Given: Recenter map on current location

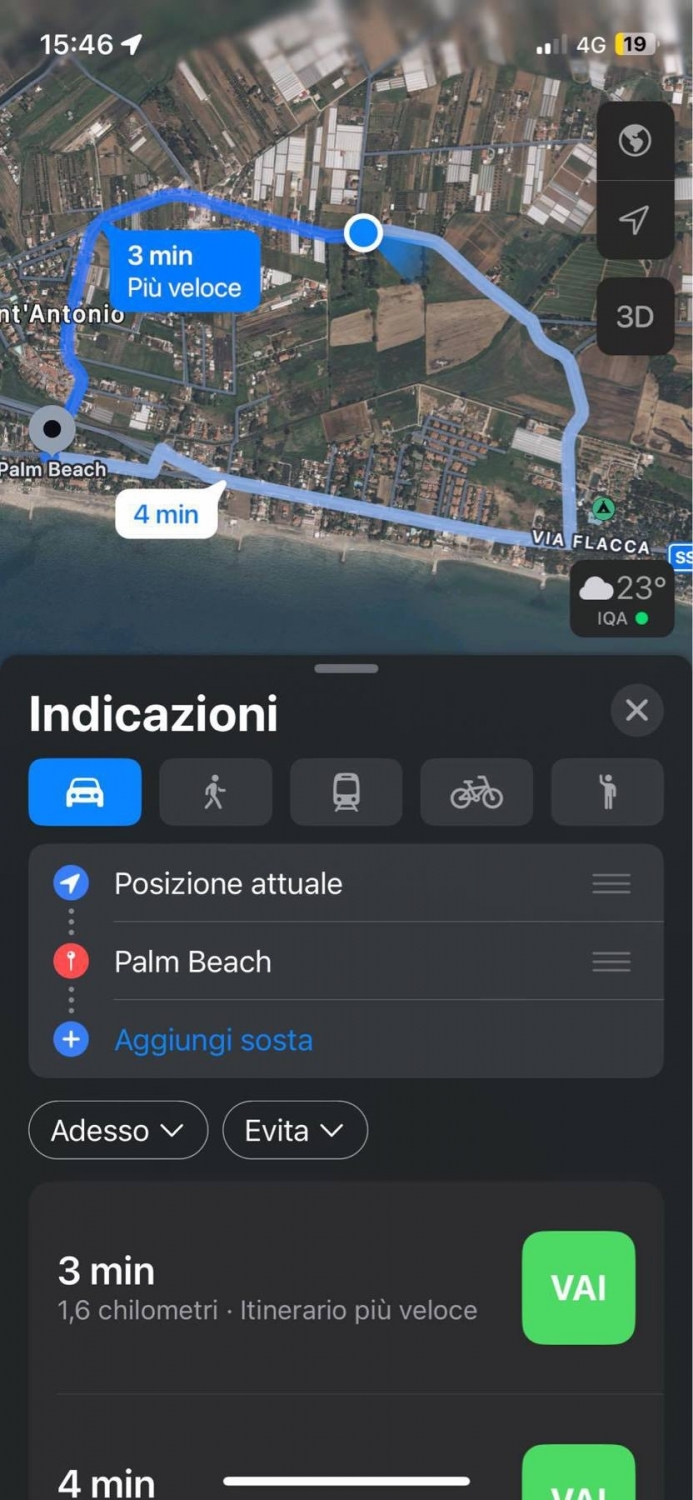Looking at the screenshot, I should 634,220.
